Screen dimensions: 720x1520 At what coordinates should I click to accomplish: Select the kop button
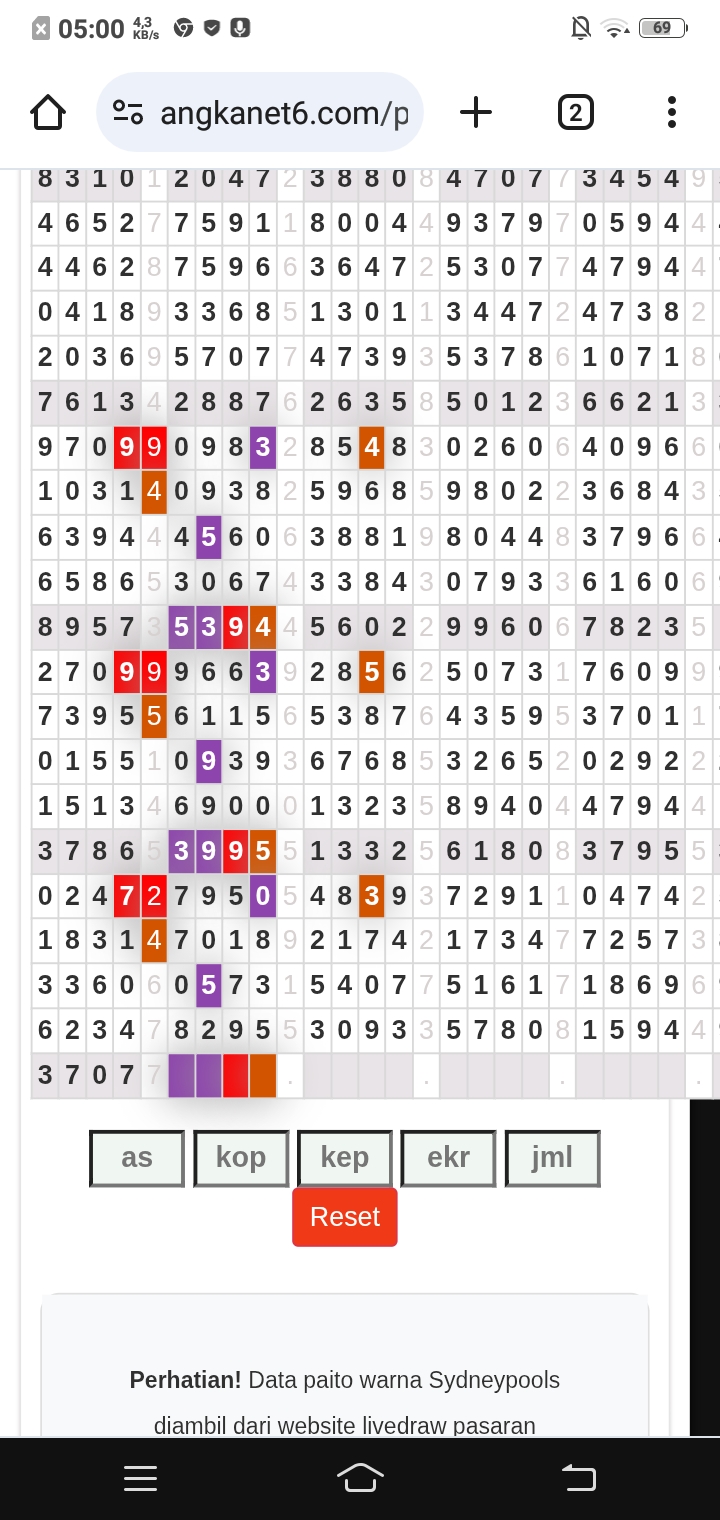pos(241,1158)
